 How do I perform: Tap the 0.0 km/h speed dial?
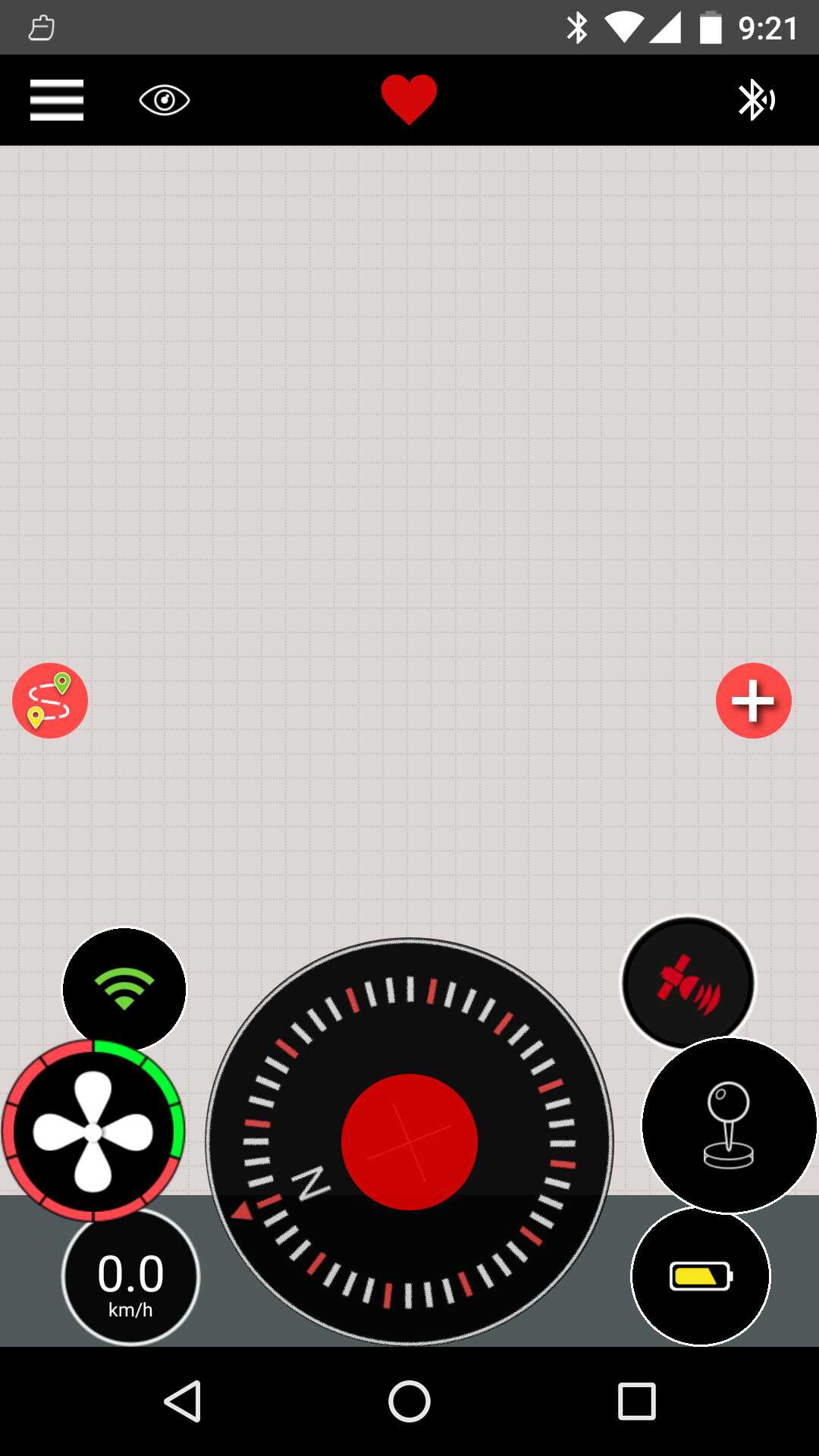(130, 1278)
